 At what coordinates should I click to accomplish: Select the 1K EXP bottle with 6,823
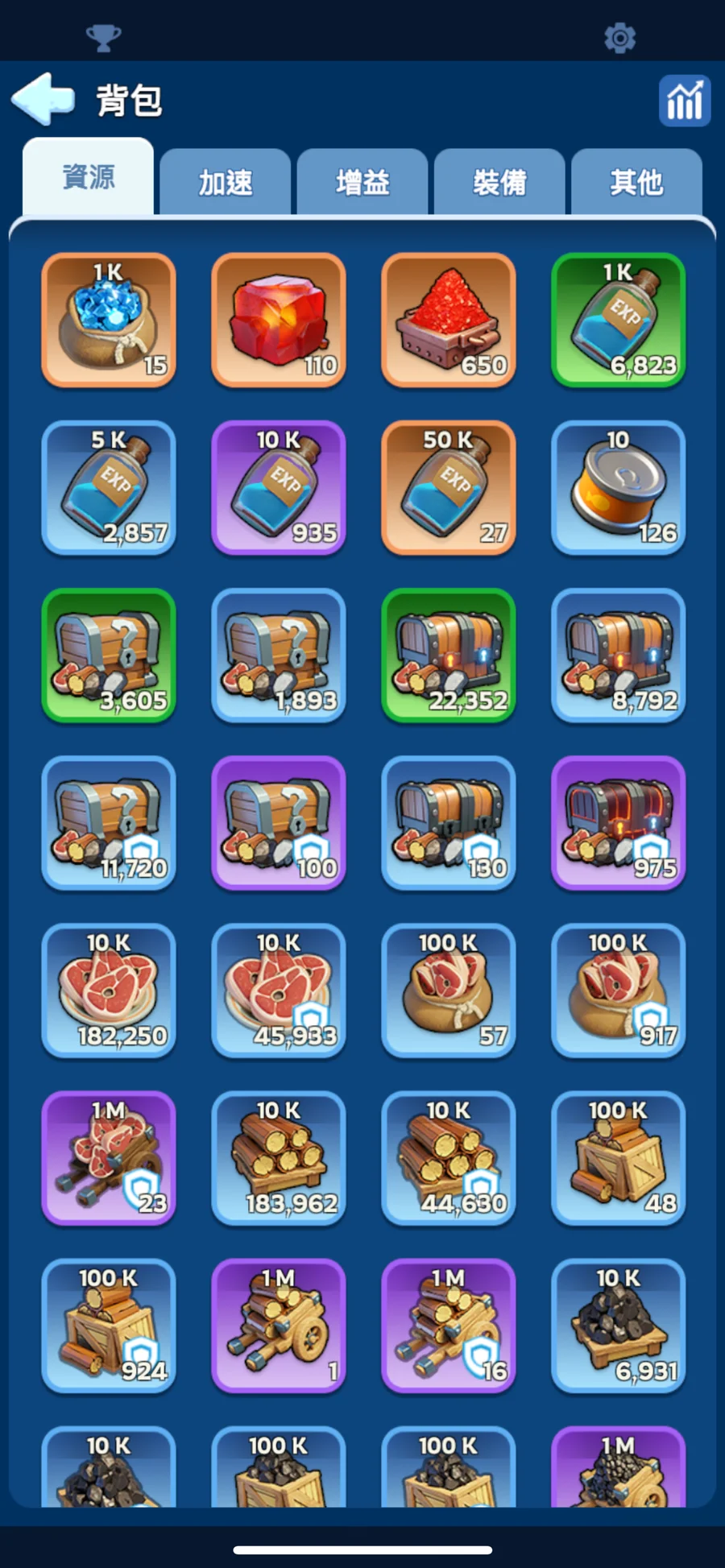pos(618,320)
